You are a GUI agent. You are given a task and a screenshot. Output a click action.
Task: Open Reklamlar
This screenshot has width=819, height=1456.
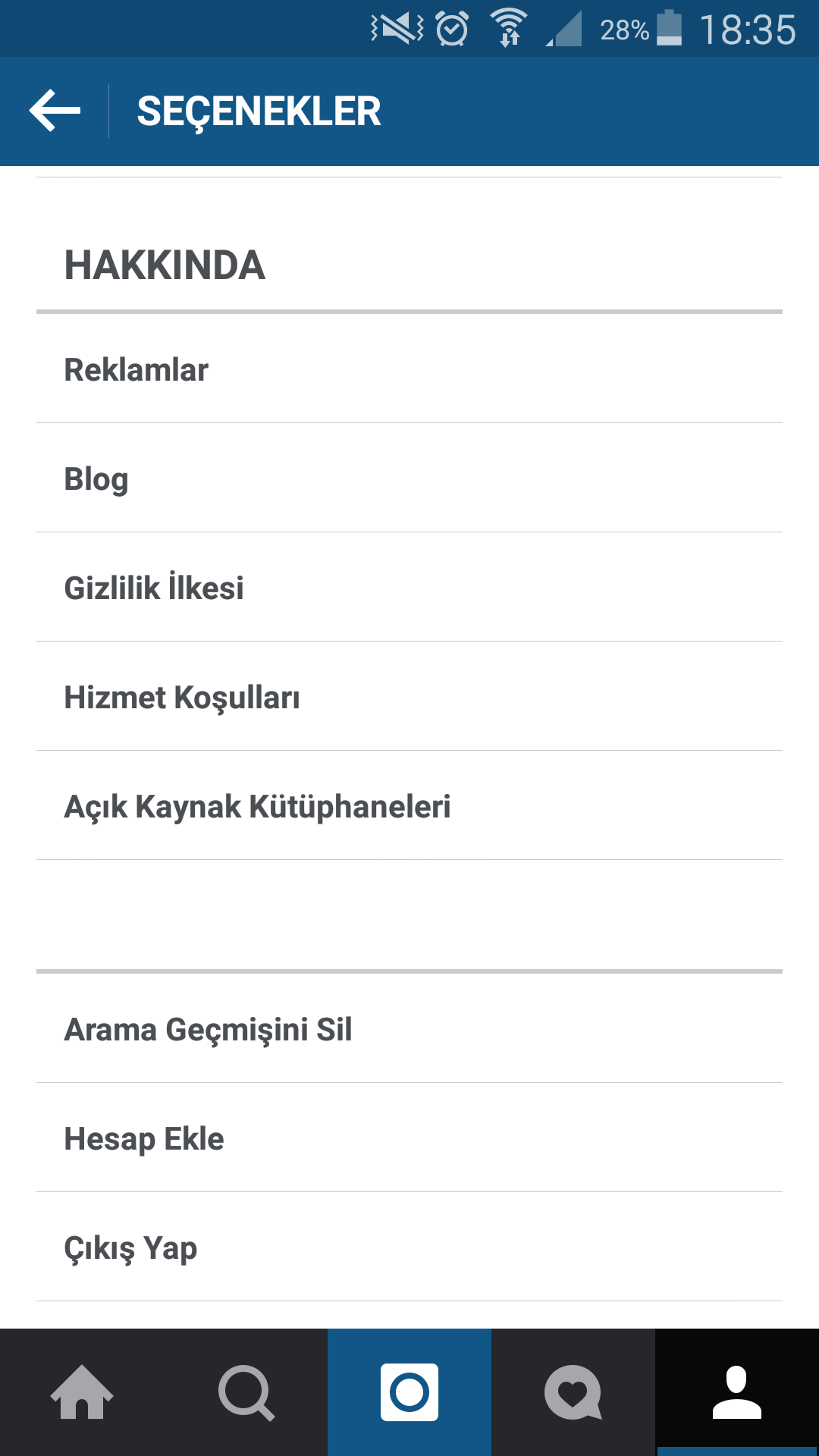pos(409,369)
